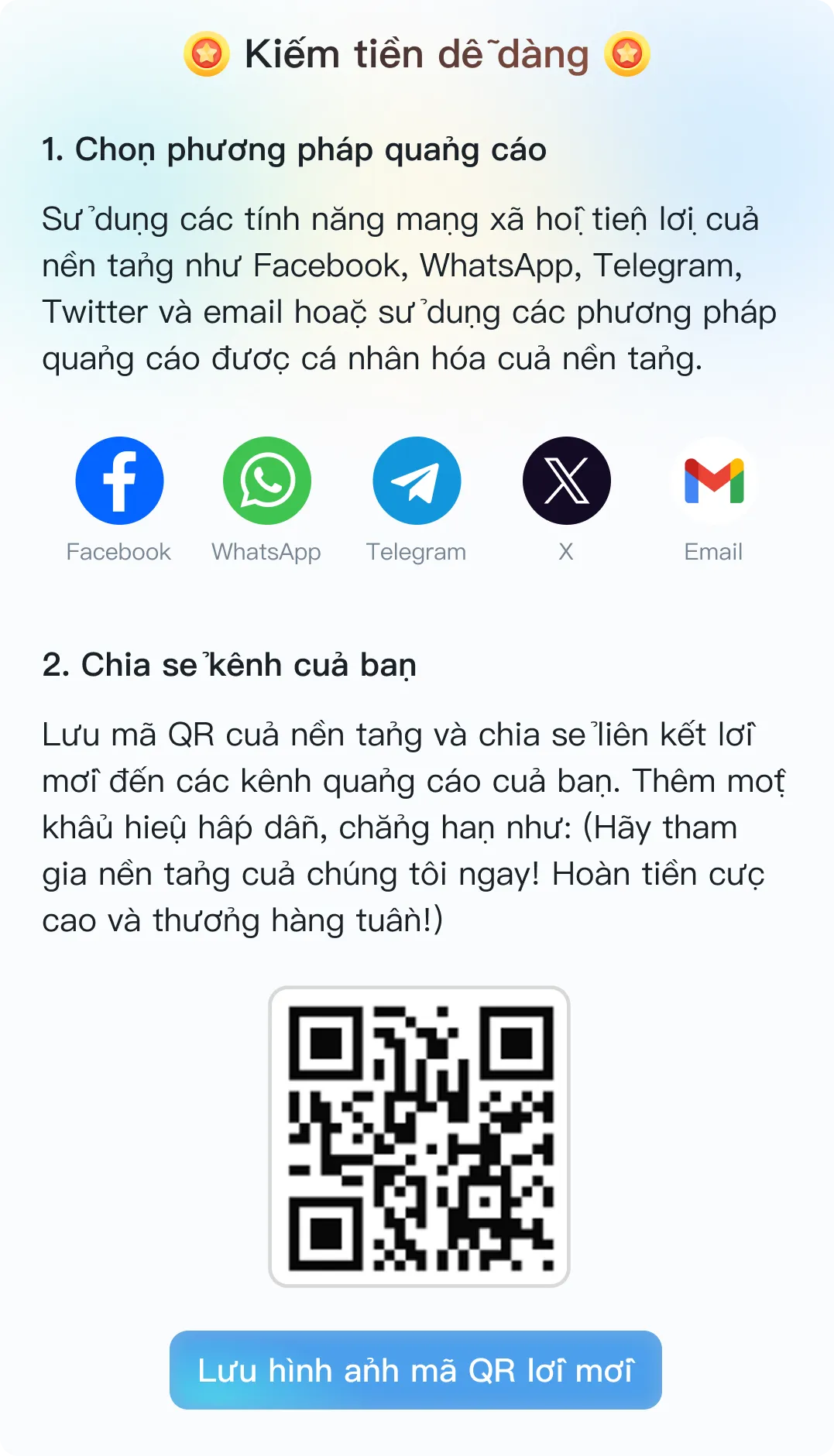This screenshot has height=1456, width=834.
Task: Share via WhatsApp
Action: coord(267,481)
